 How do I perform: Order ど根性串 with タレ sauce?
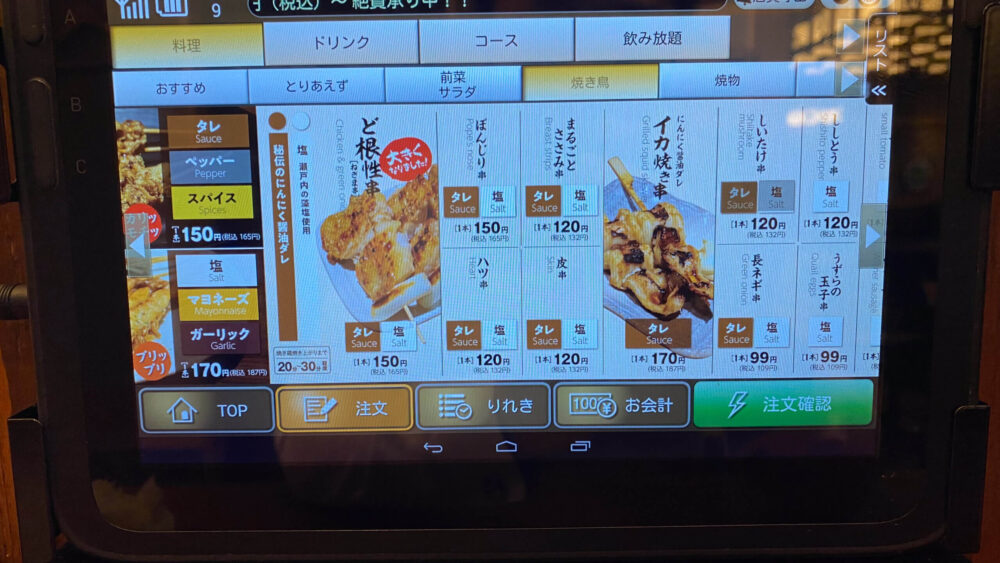[x=362, y=337]
